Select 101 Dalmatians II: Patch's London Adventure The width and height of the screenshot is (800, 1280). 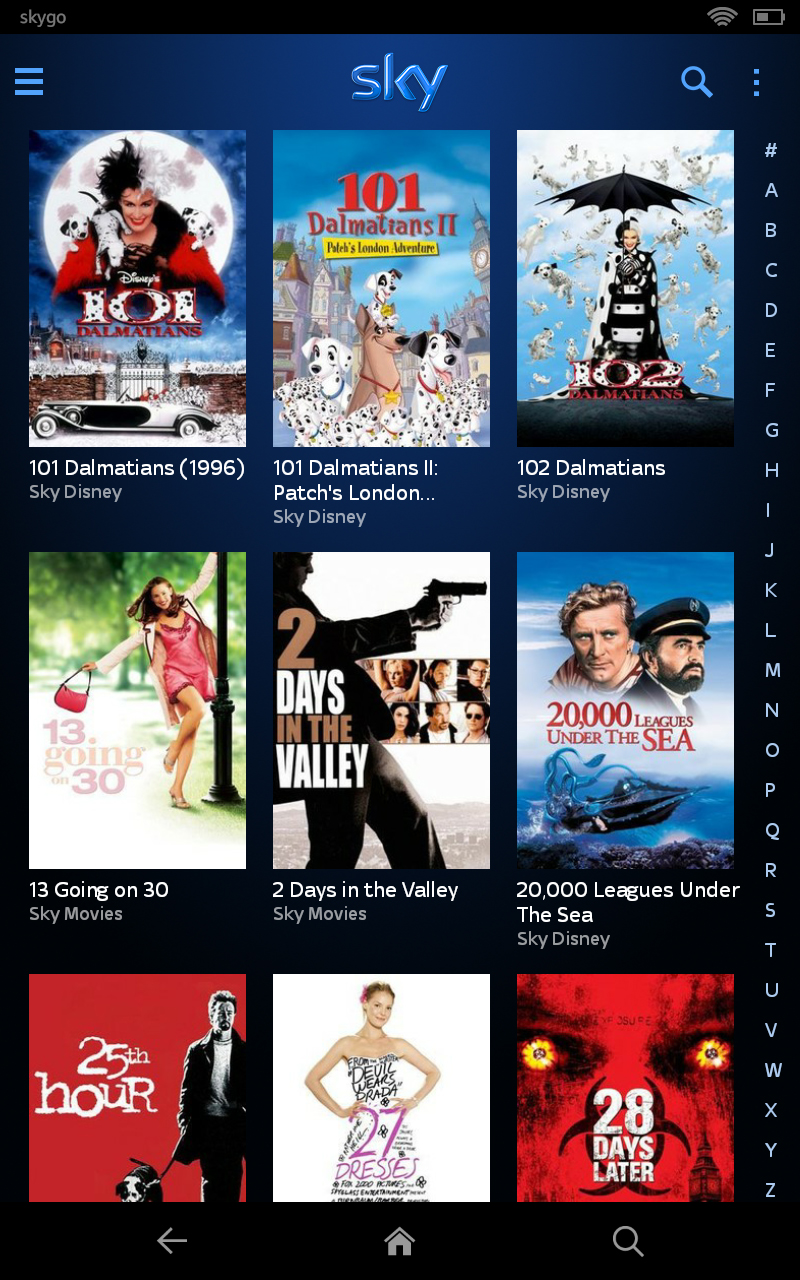381,288
